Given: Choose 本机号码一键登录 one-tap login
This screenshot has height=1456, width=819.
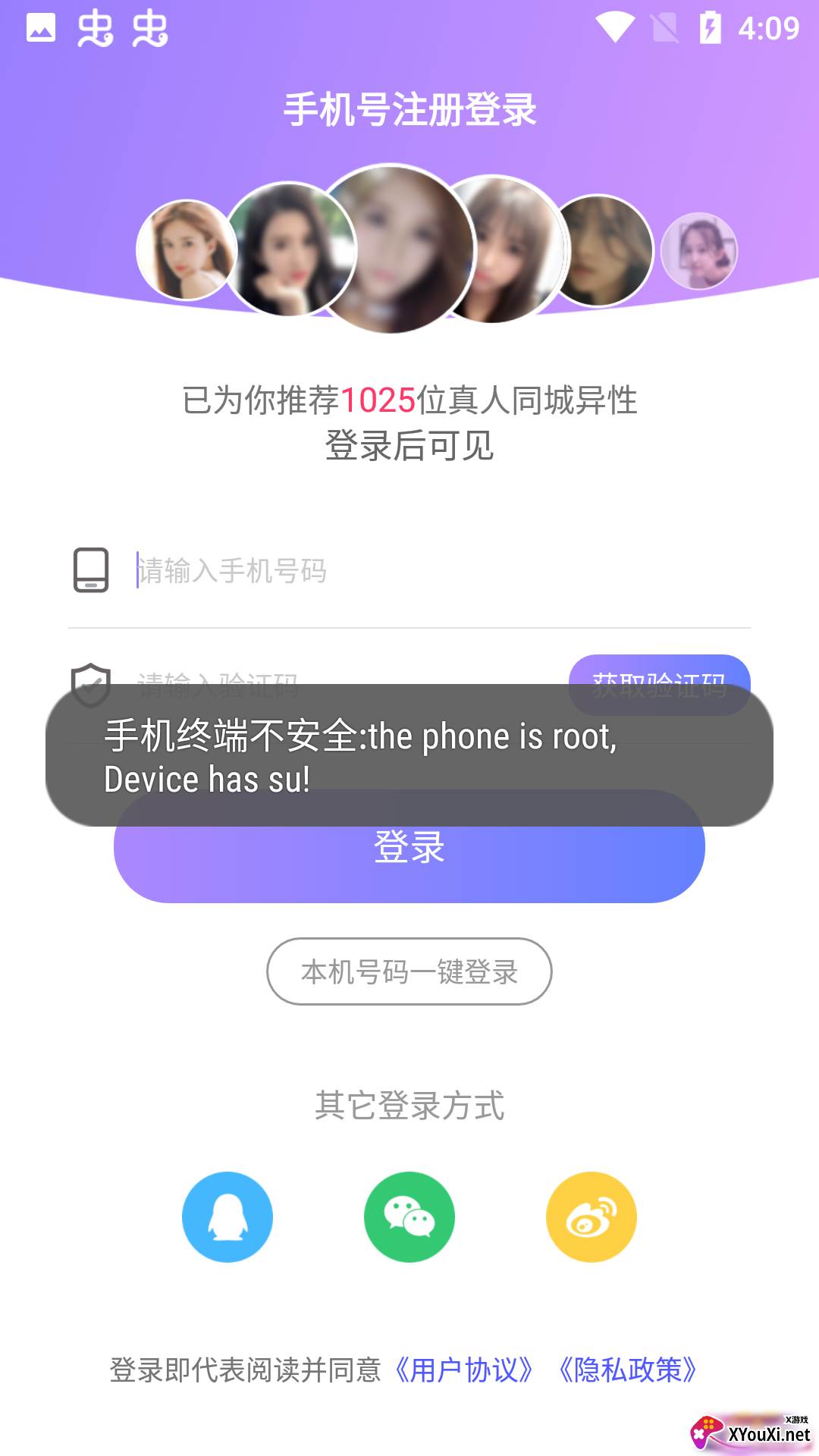Looking at the screenshot, I should (x=409, y=971).
